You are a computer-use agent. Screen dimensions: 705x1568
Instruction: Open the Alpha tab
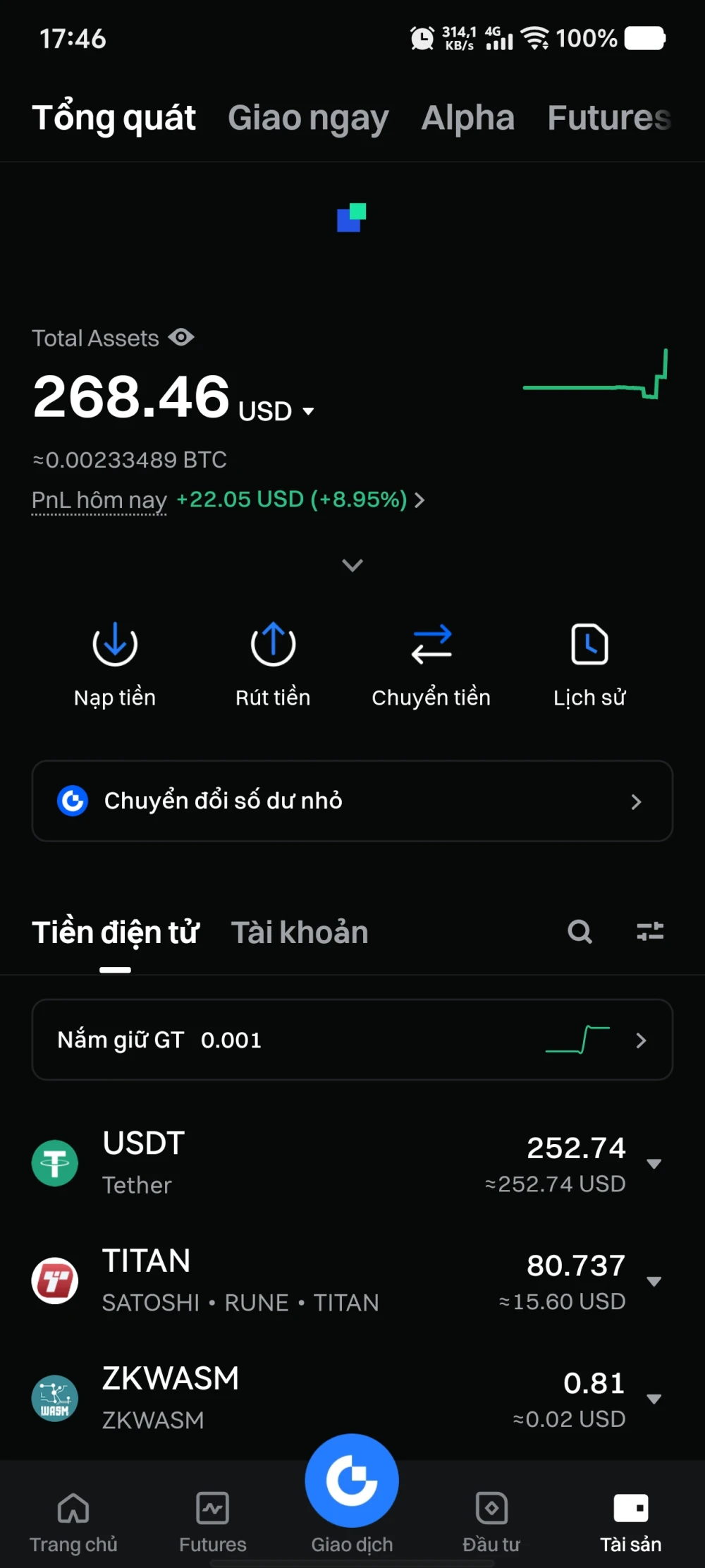click(x=467, y=118)
